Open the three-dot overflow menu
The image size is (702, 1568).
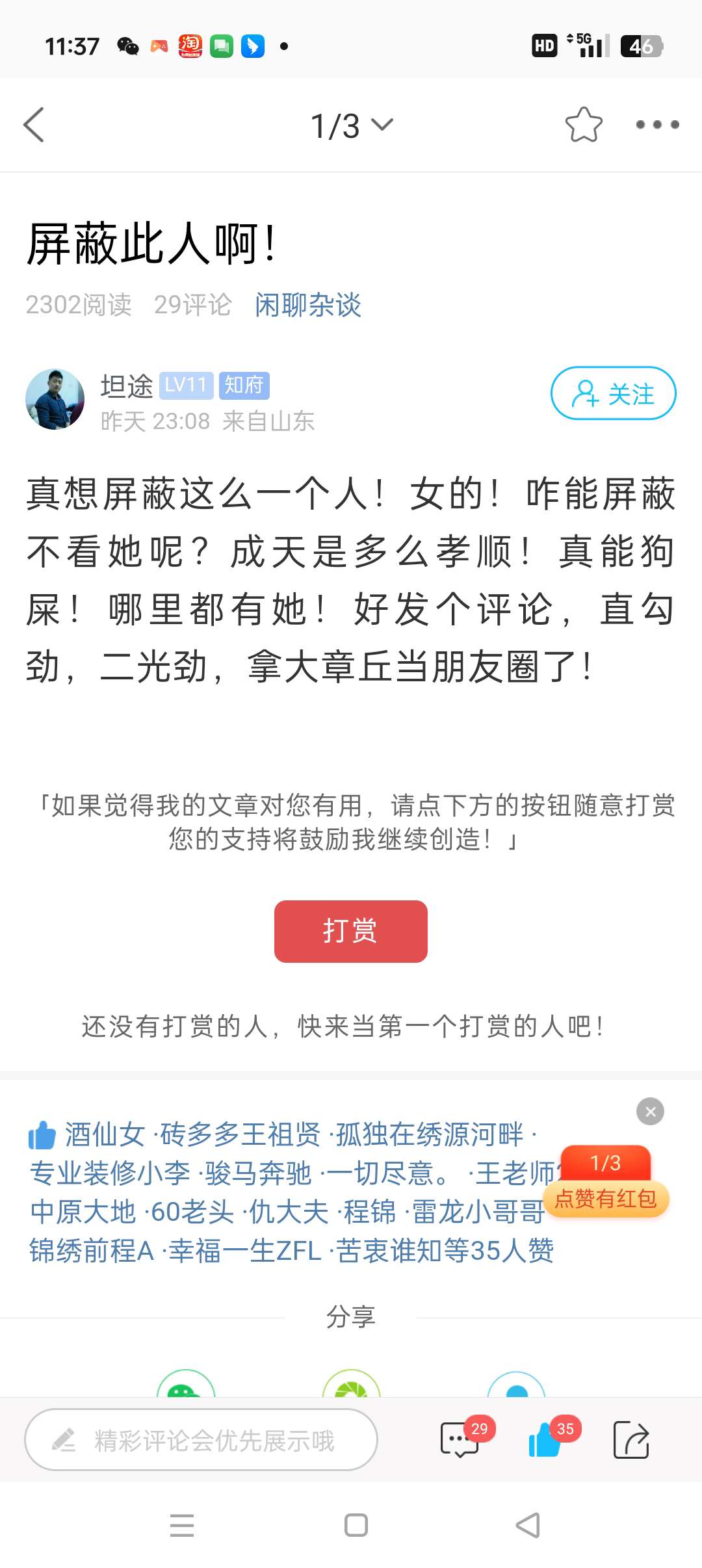tap(657, 125)
